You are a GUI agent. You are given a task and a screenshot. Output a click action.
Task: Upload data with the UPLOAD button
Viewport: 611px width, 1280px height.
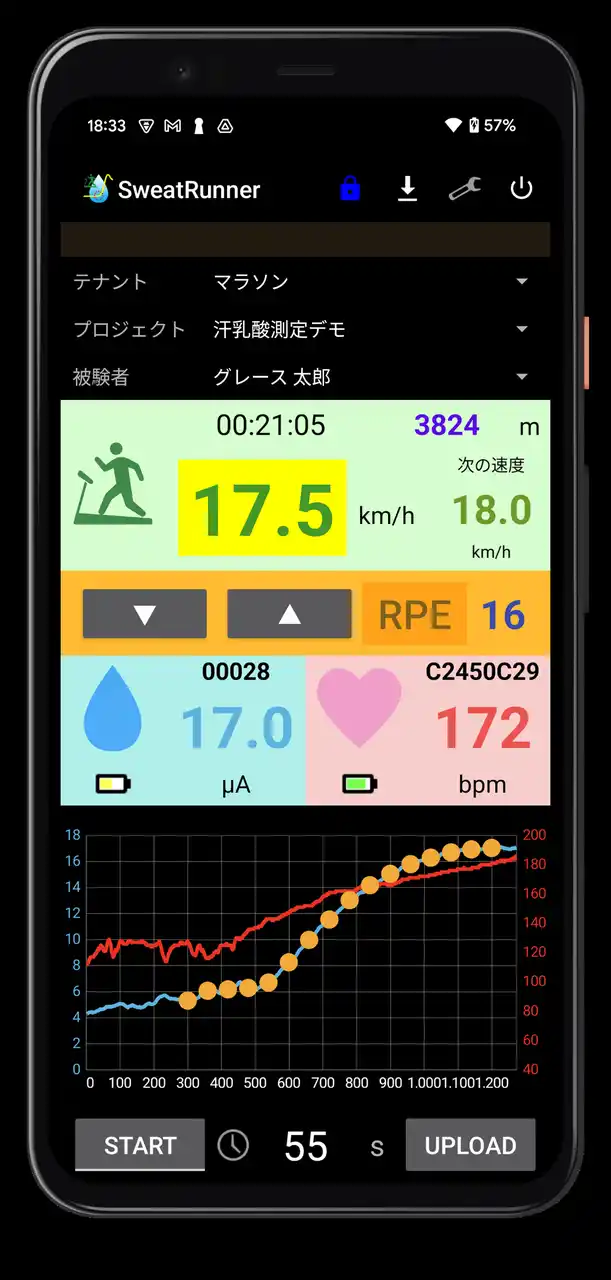[x=470, y=1145]
